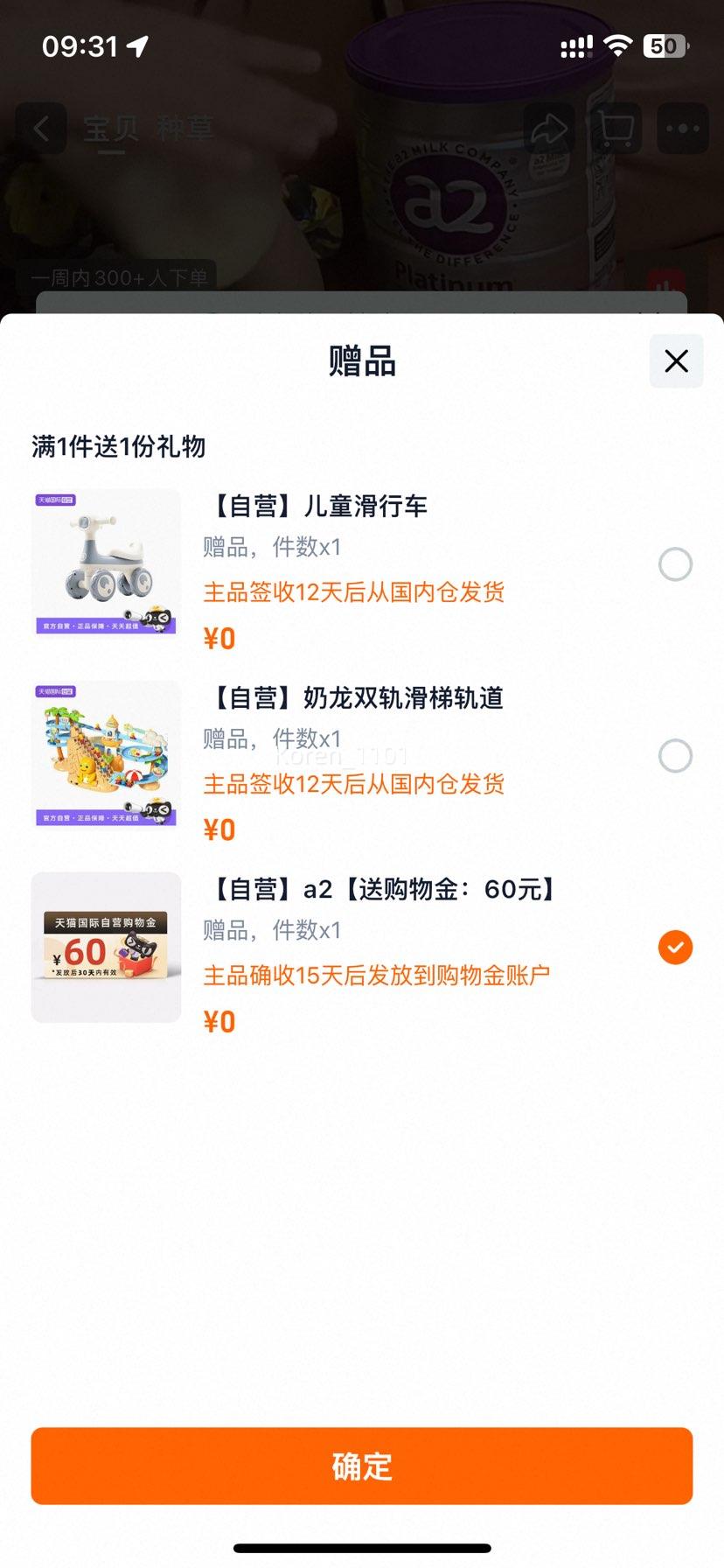Tap the Wi-Fi icon in status bar
The width and height of the screenshot is (724, 1568).
(620, 45)
